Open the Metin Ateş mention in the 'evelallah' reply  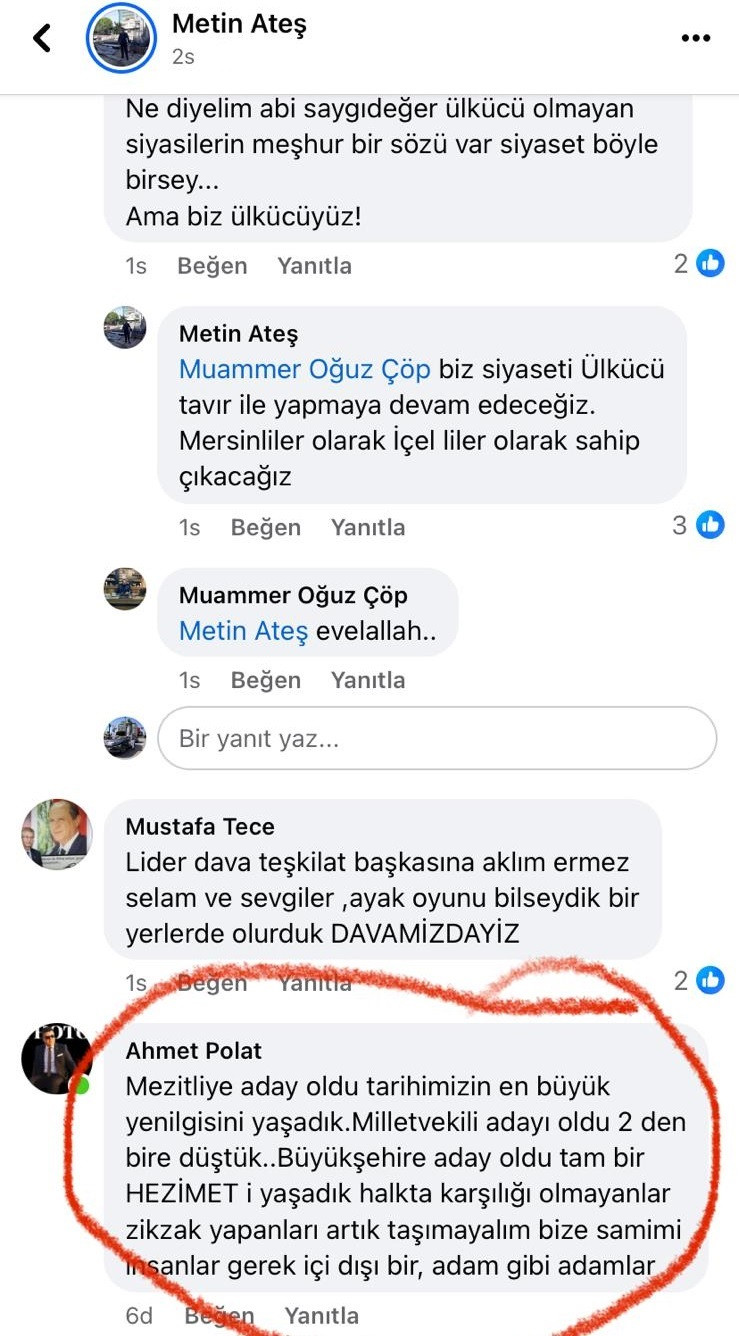click(x=243, y=631)
